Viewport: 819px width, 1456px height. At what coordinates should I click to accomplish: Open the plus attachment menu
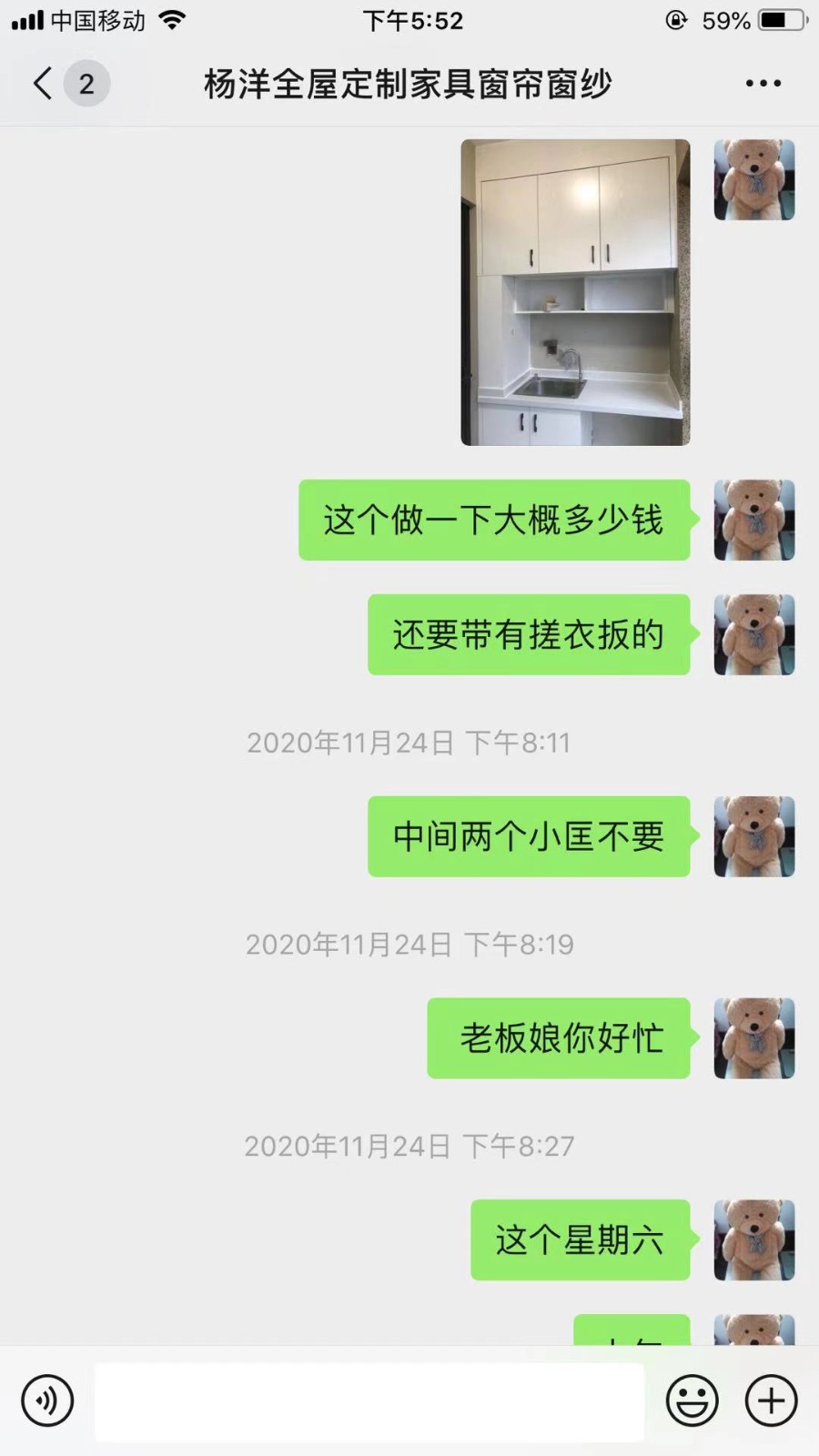coord(771,1400)
